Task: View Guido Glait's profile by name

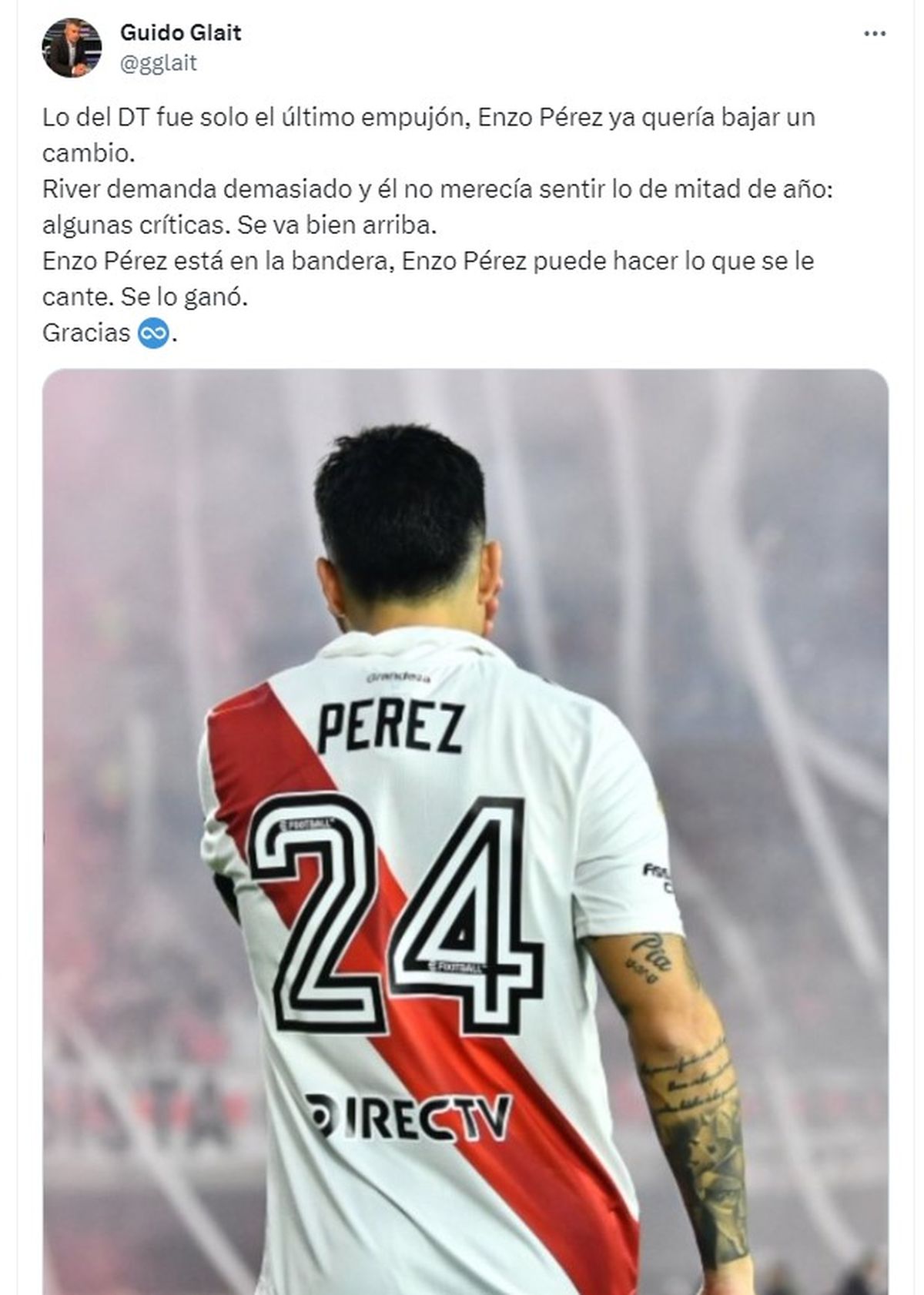Action: coord(181,33)
